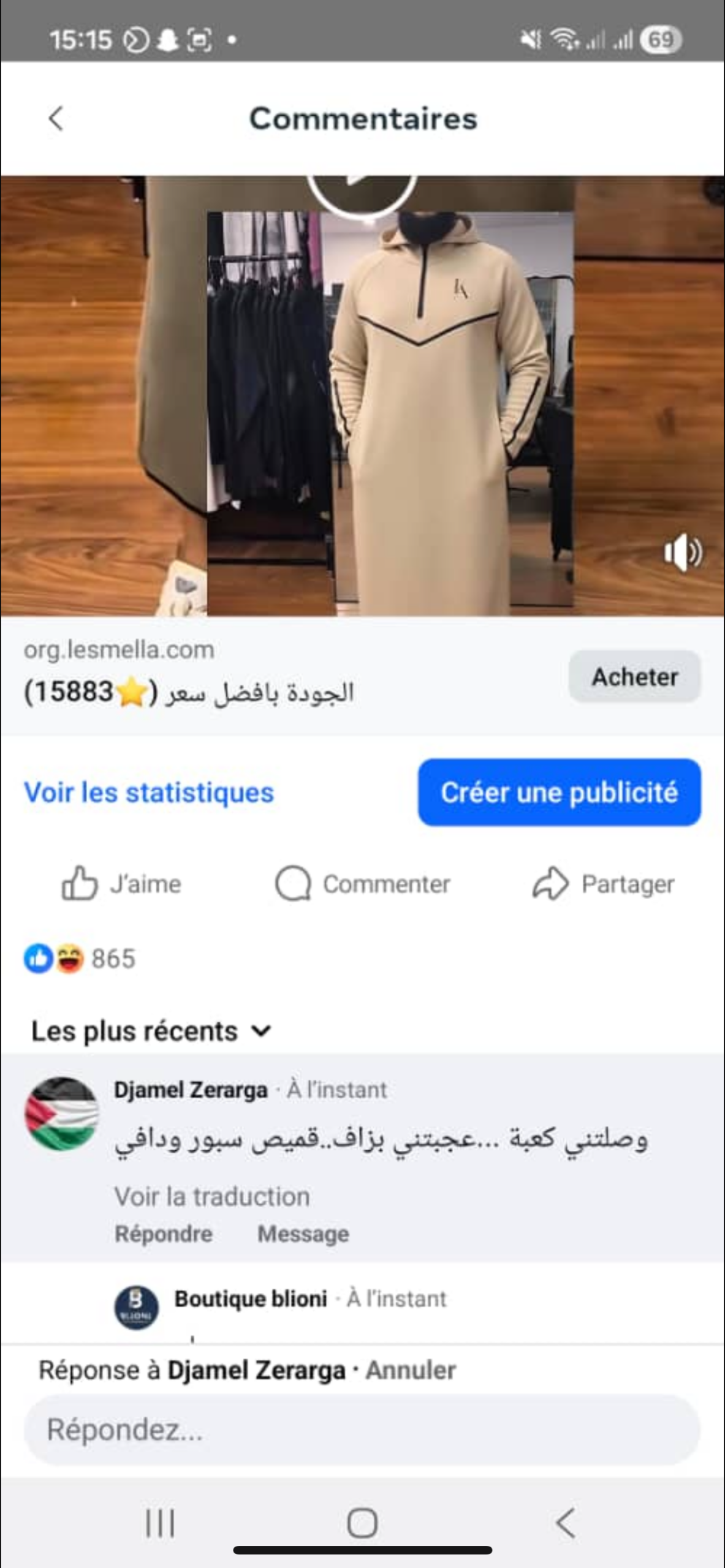Screen dimensions: 725x1568
Task: Send a Message to Djamel Zerarga
Action: (x=303, y=1233)
